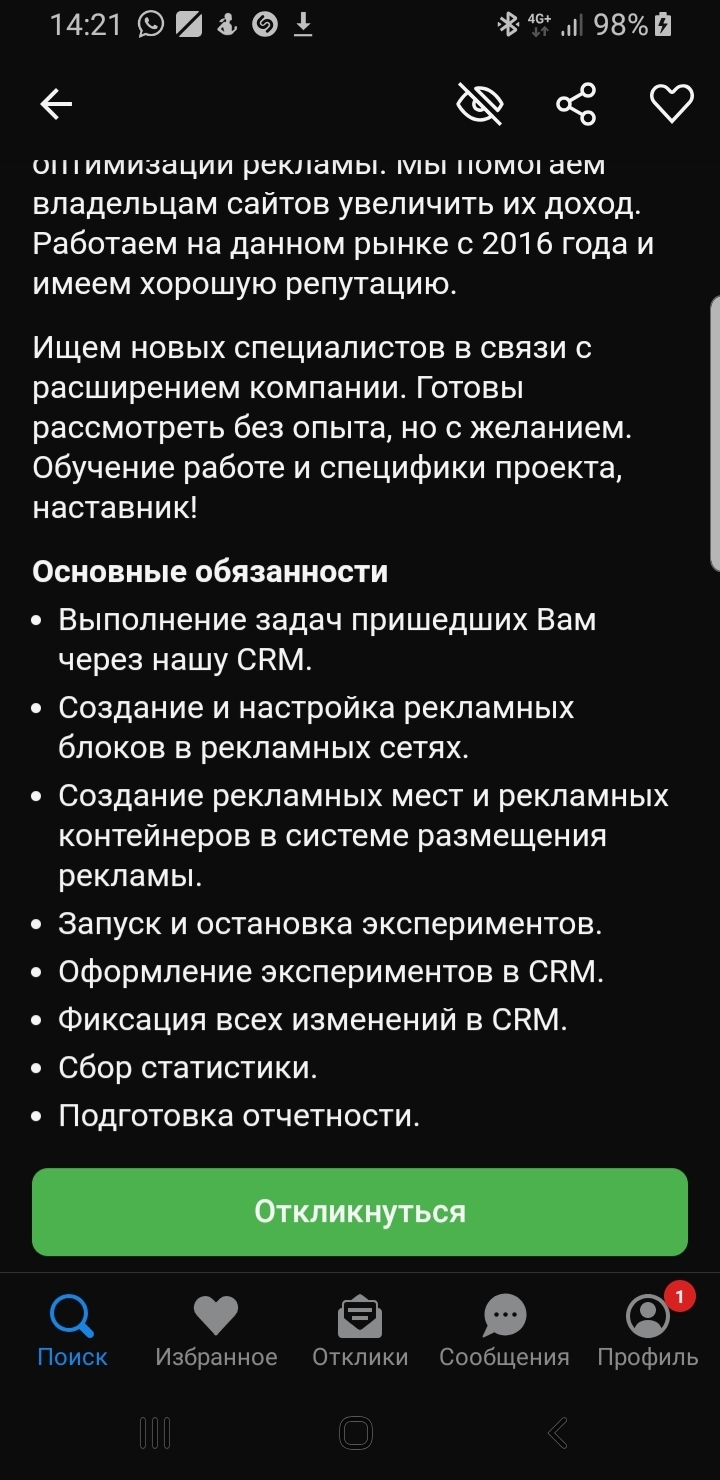Open the Избранное tab
The height and width of the screenshot is (1480, 720).
click(216, 1330)
